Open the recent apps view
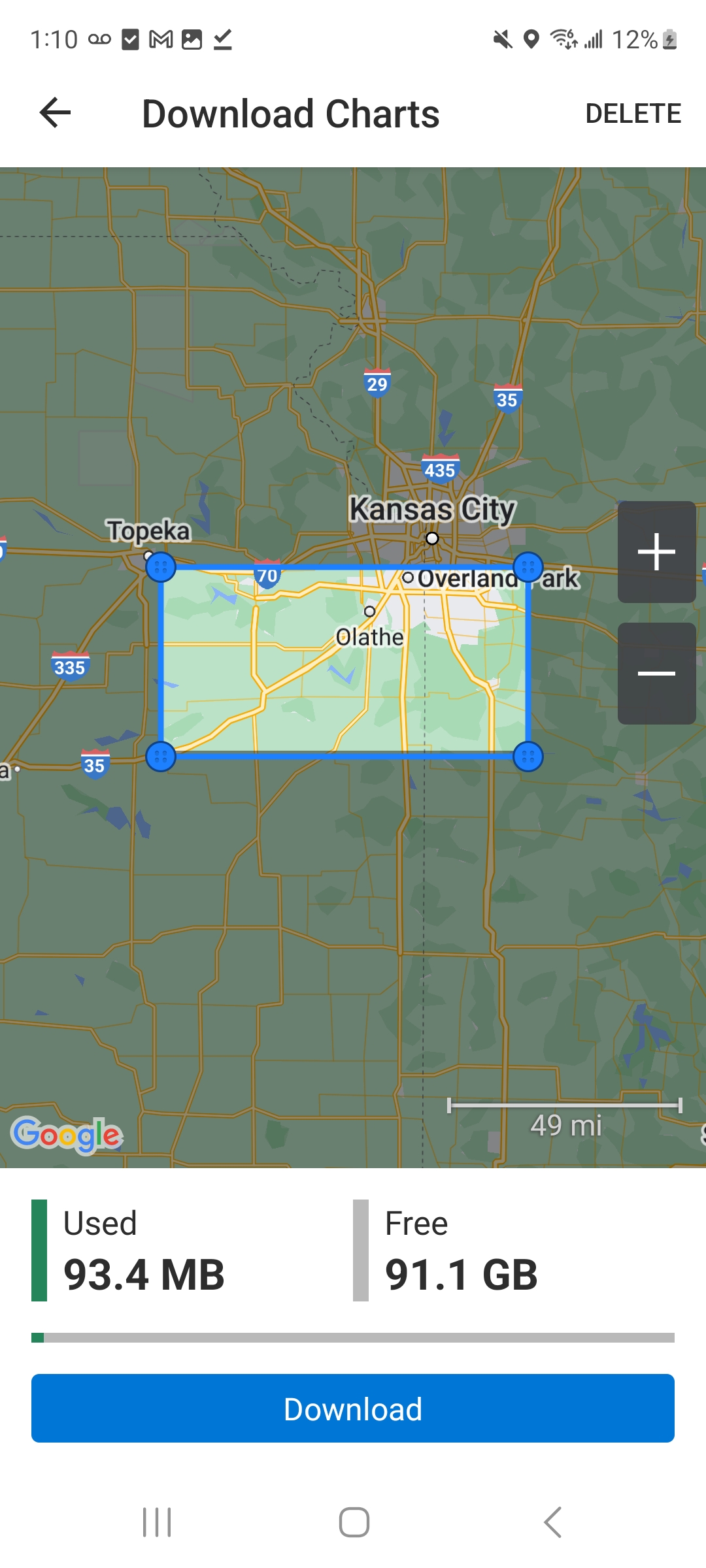This screenshot has width=706, height=1568. click(157, 1522)
